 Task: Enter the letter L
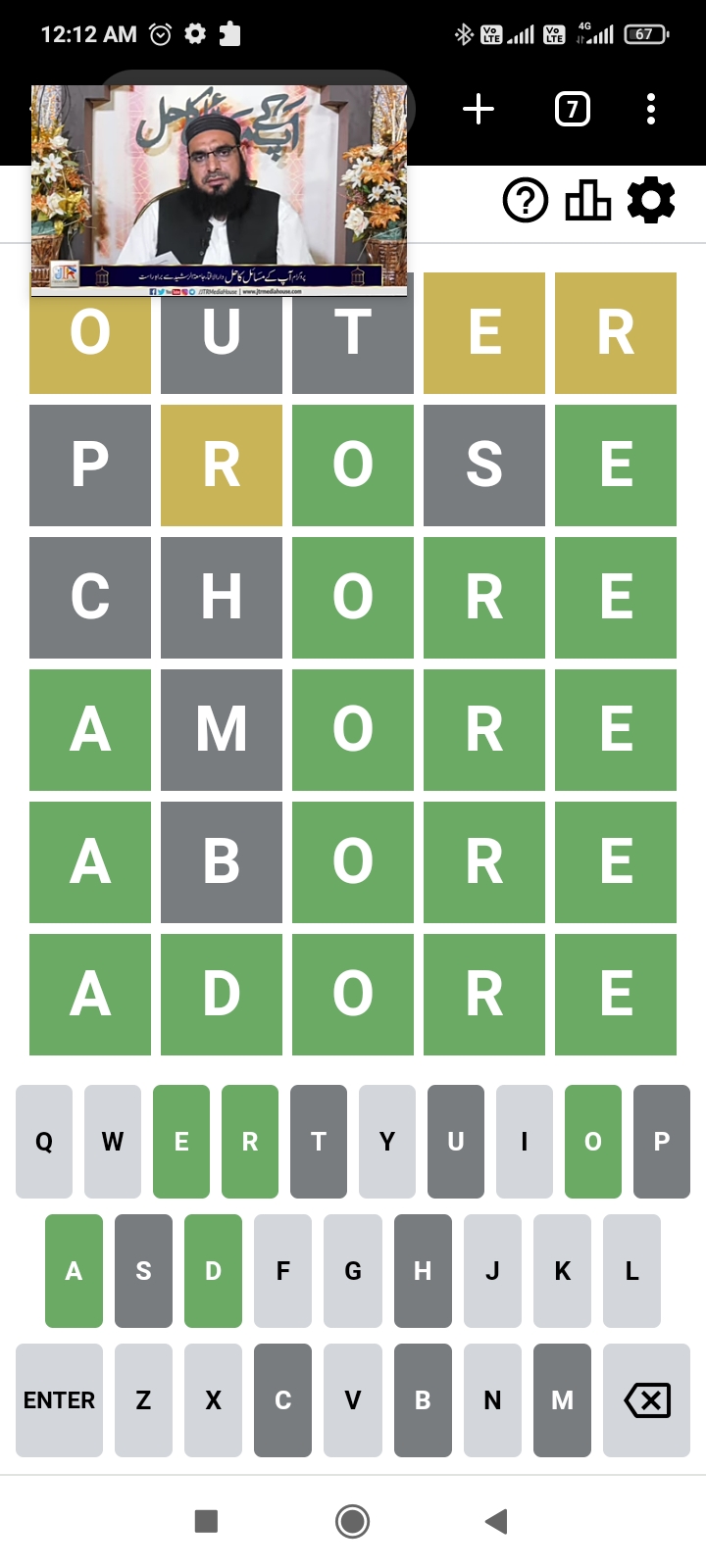point(632,1271)
